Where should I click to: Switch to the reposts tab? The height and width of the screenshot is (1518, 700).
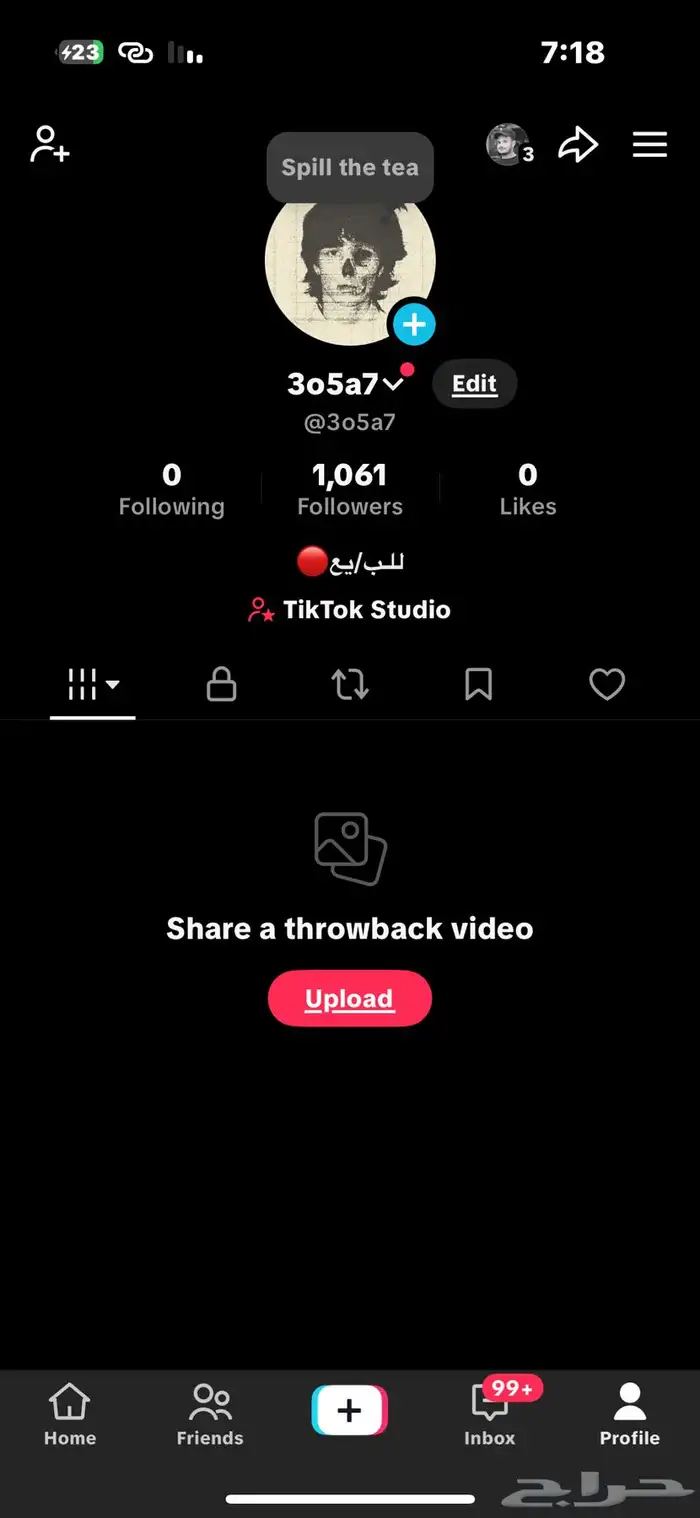tap(350, 685)
